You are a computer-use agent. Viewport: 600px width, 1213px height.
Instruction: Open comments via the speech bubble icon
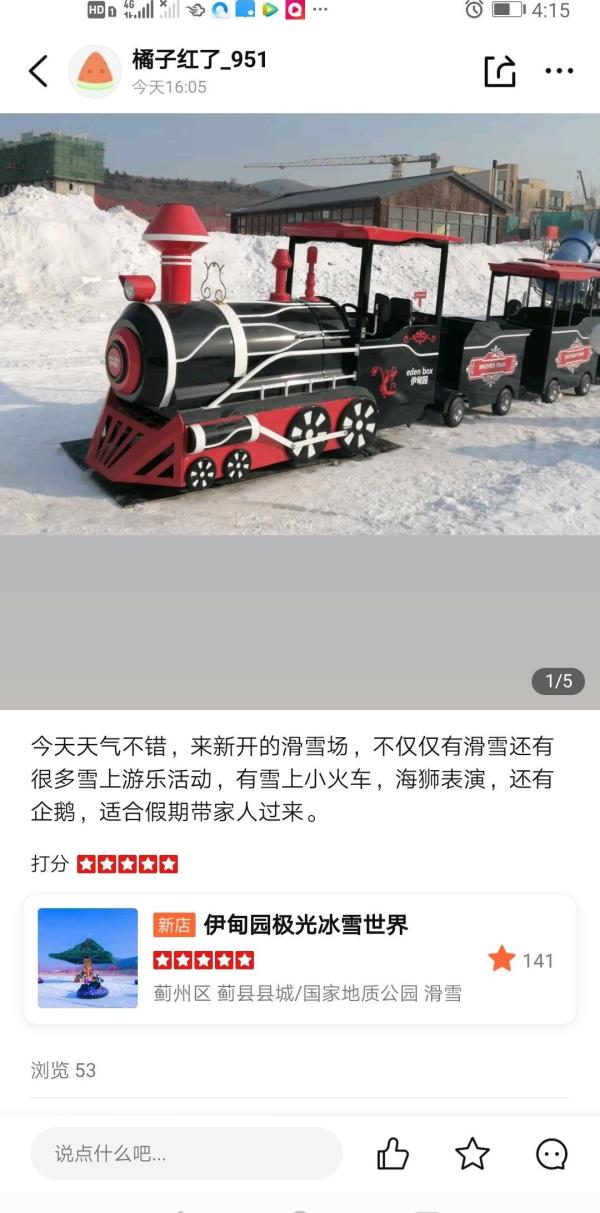(552, 1154)
